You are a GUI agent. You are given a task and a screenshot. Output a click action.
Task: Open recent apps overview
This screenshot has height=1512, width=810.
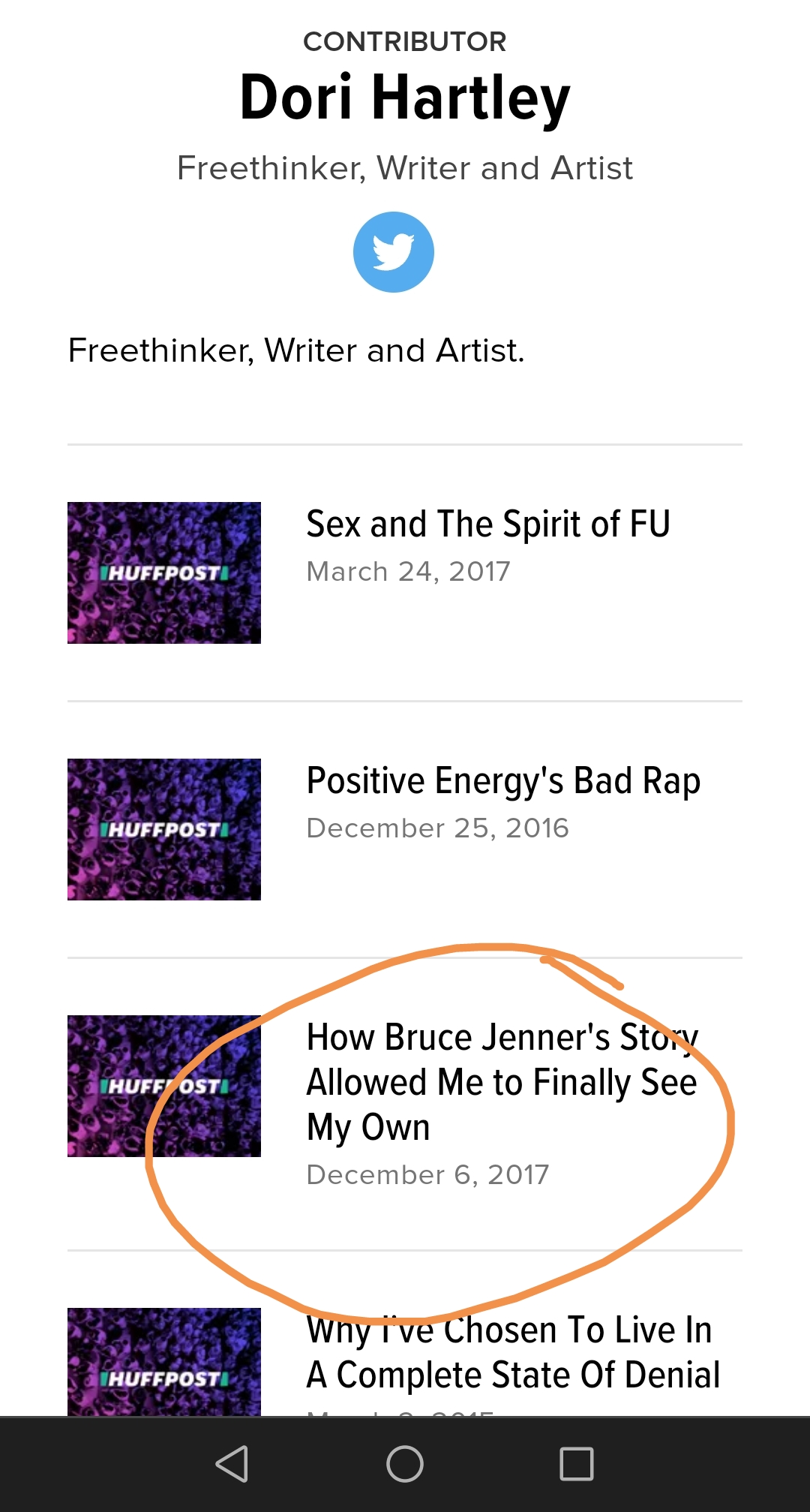577,1464
